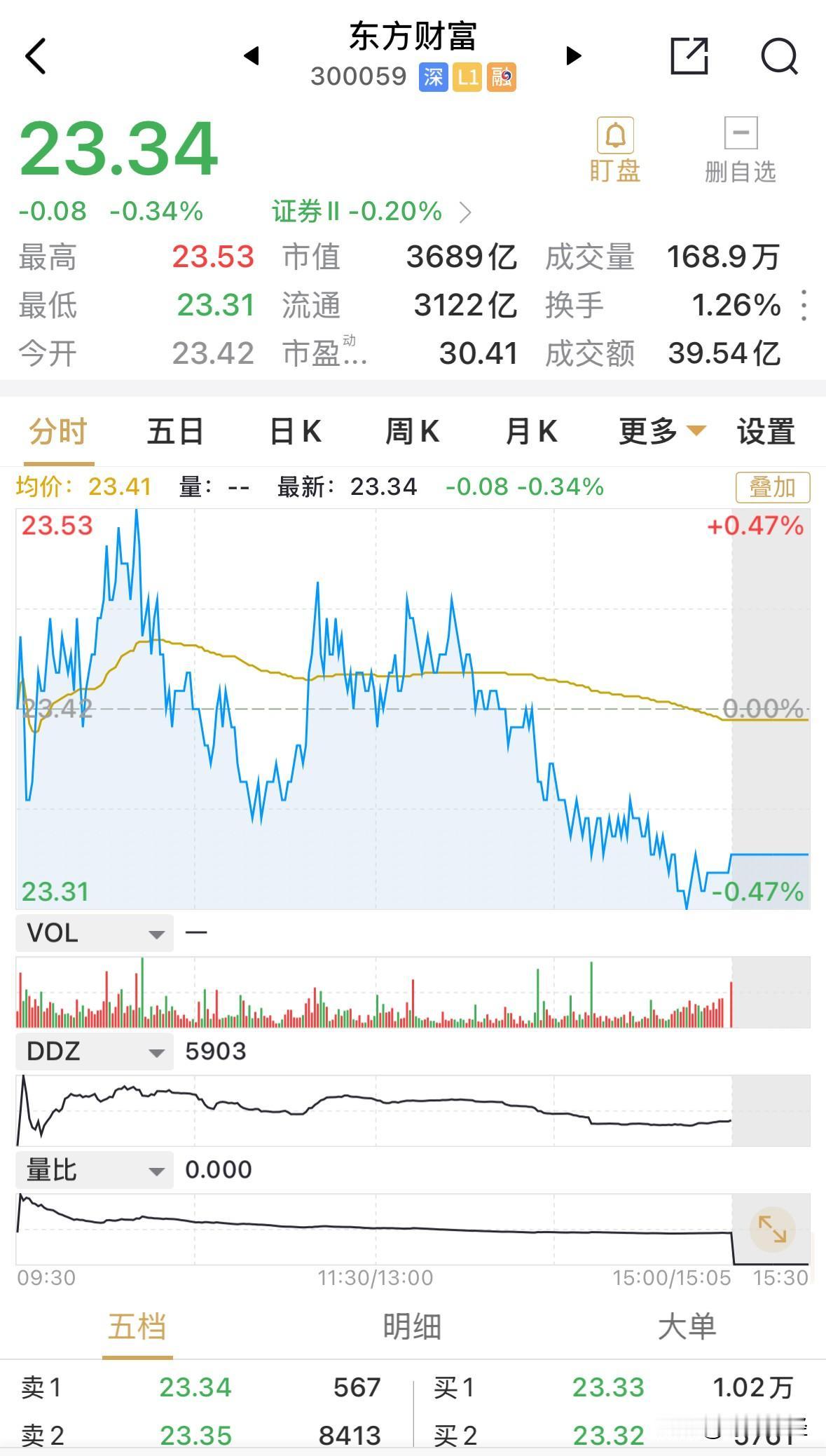
Task: Open chart 设置
Action: pos(766,432)
